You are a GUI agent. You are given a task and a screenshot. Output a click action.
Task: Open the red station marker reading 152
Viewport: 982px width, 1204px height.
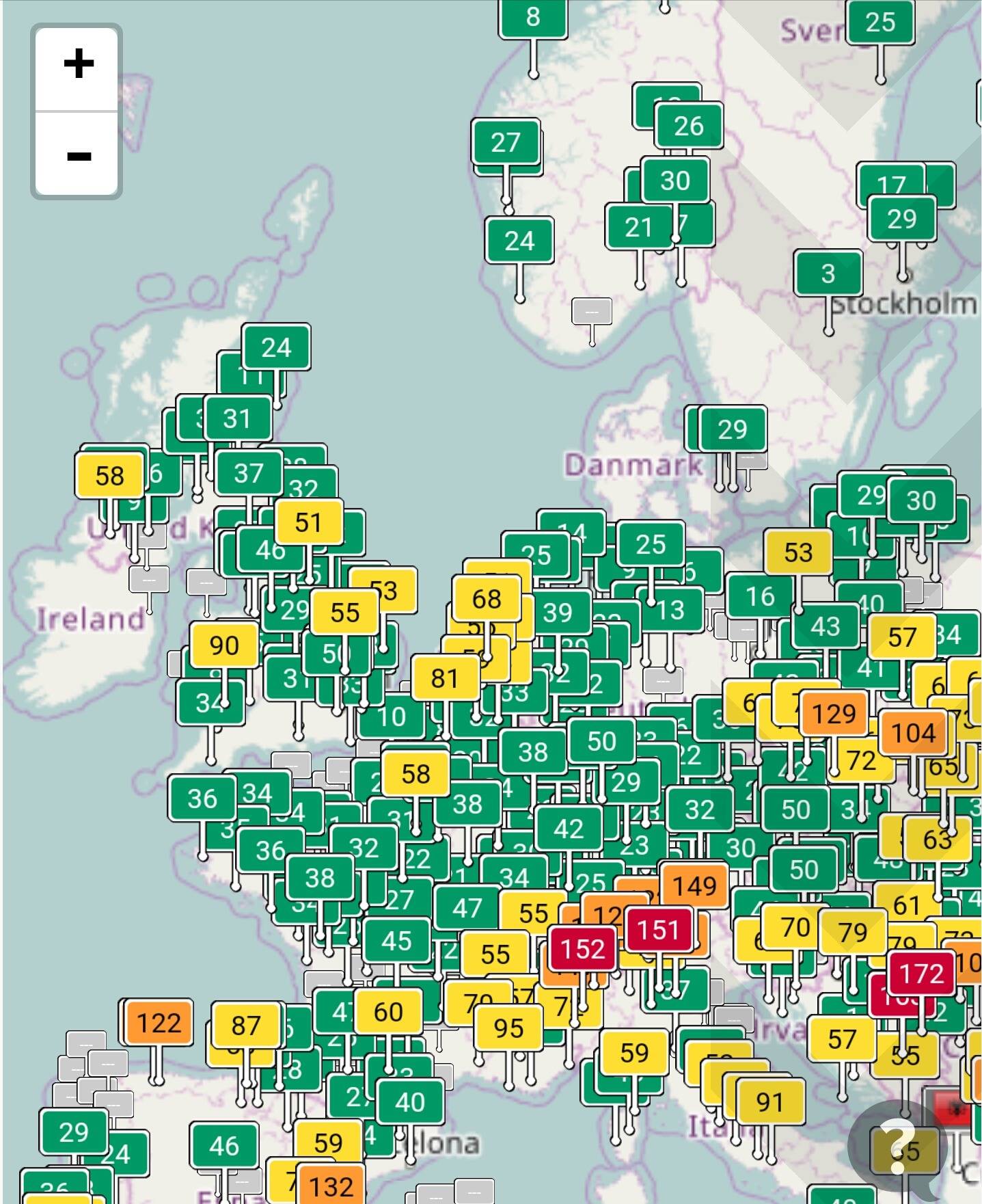[582, 949]
